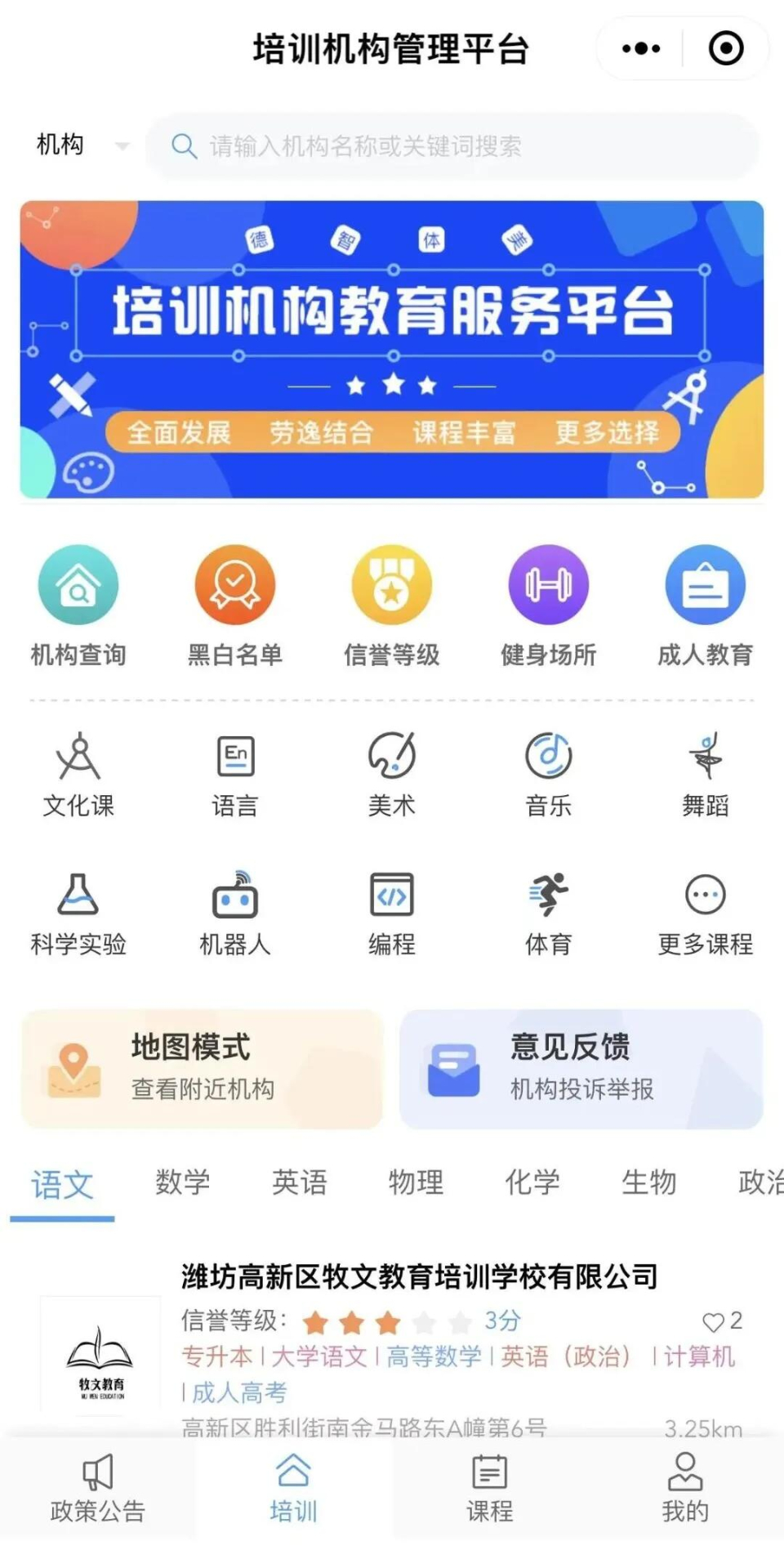Open 更多课程 more courses
The image size is (784, 1564).
[x=706, y=913]
